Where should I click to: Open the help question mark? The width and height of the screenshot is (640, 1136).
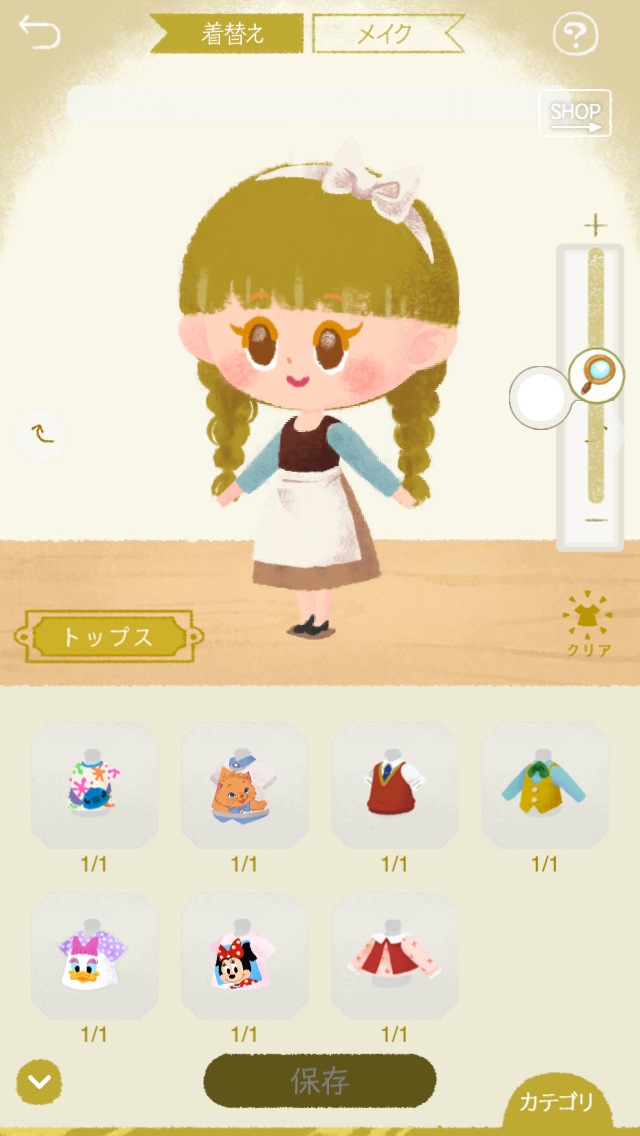[575, 36]
